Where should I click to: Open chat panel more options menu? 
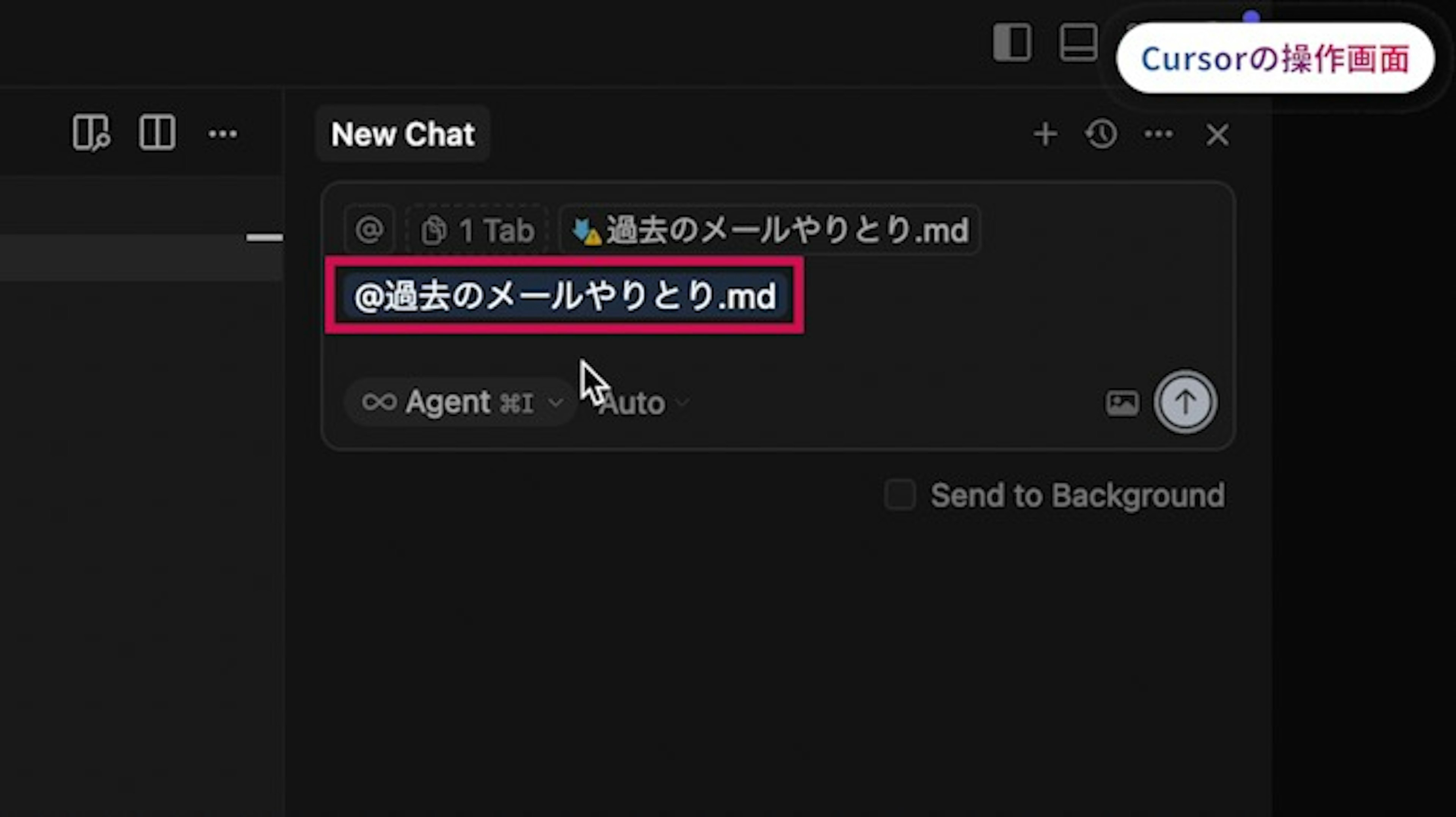pos(1159,134)
